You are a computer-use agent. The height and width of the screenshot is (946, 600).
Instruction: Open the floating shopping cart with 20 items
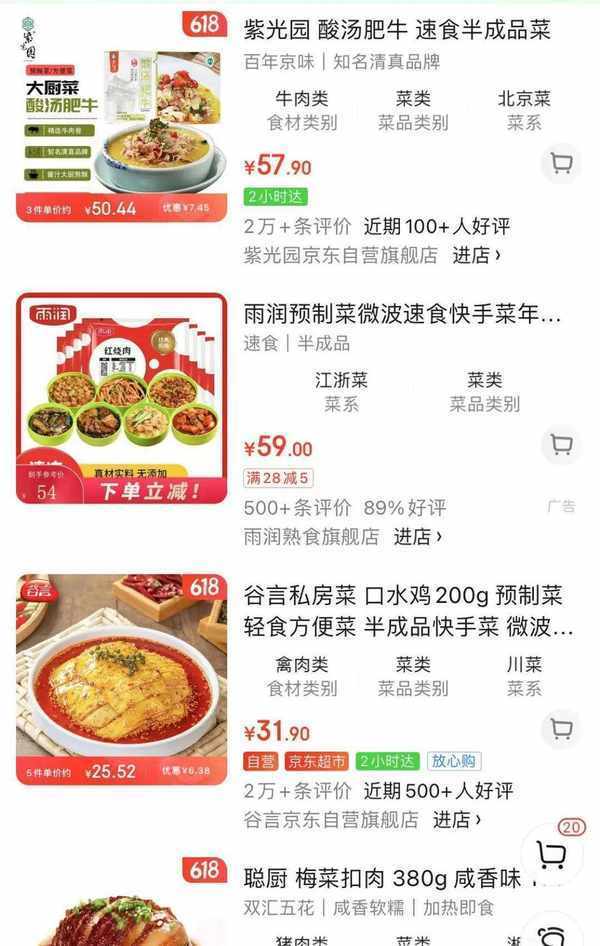[x=553, y=853]
